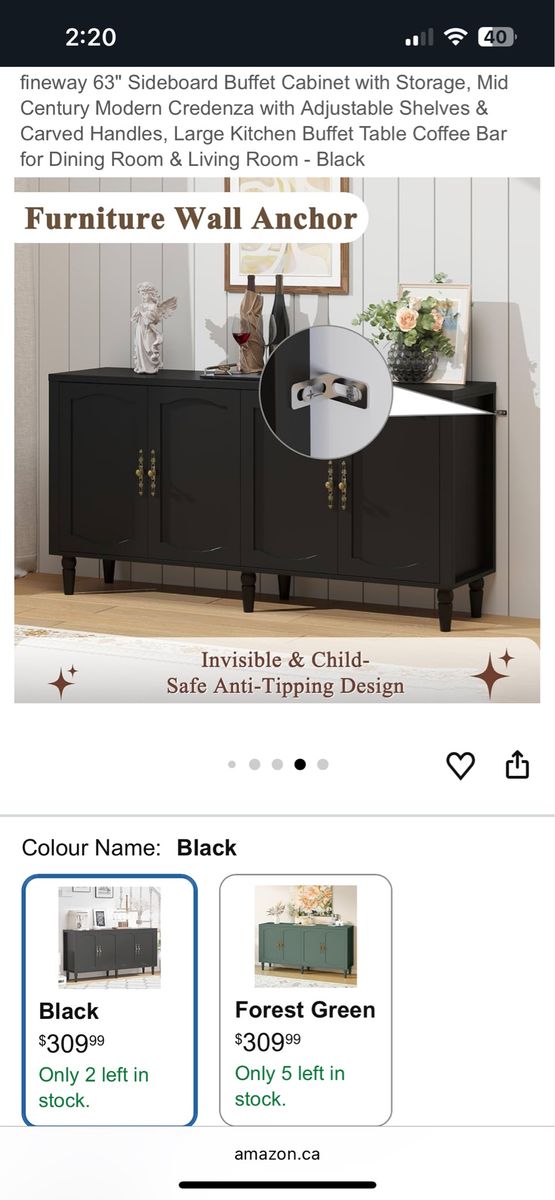Share this product listing
Screen dimensions: 555x1200
(x=516, y=765)
